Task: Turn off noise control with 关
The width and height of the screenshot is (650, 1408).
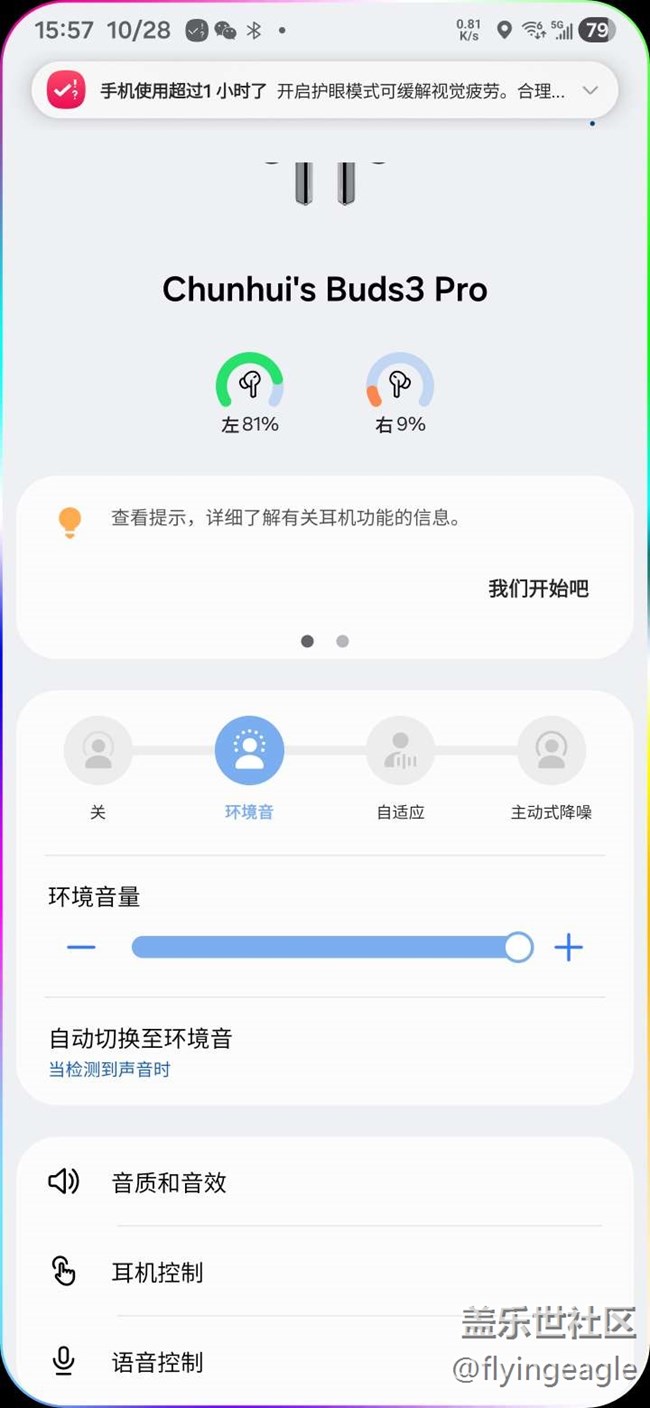Action: (98, 751)
